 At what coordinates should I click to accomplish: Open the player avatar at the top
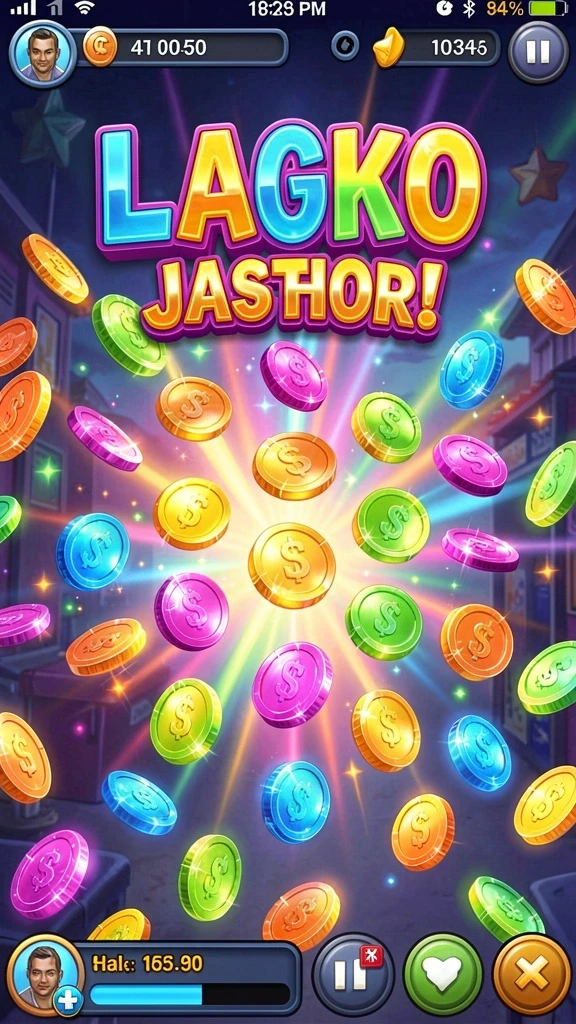[42, 54]
